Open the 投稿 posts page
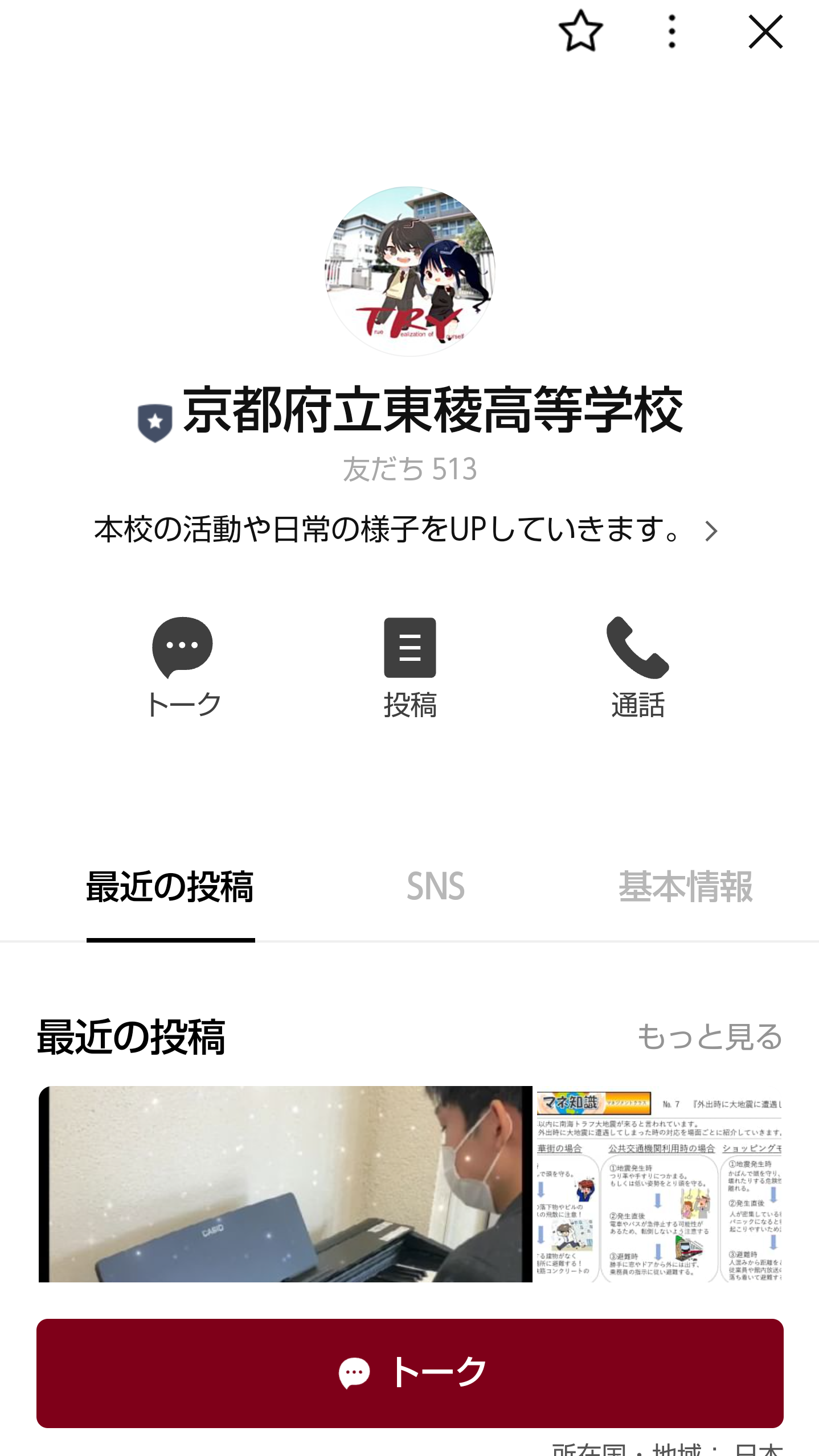 [410, 668]
